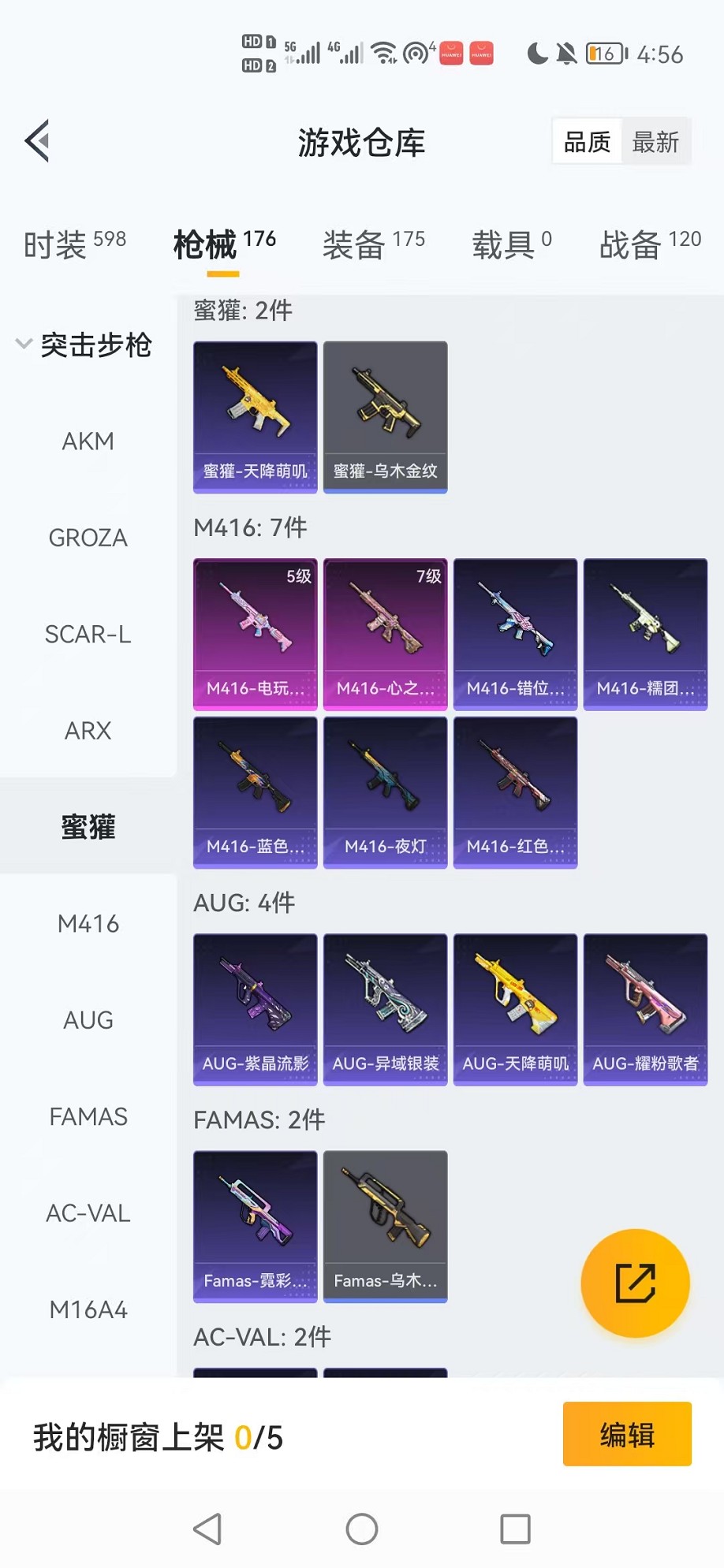Sort by 最新
The image size is (724, 1568).
655,142
